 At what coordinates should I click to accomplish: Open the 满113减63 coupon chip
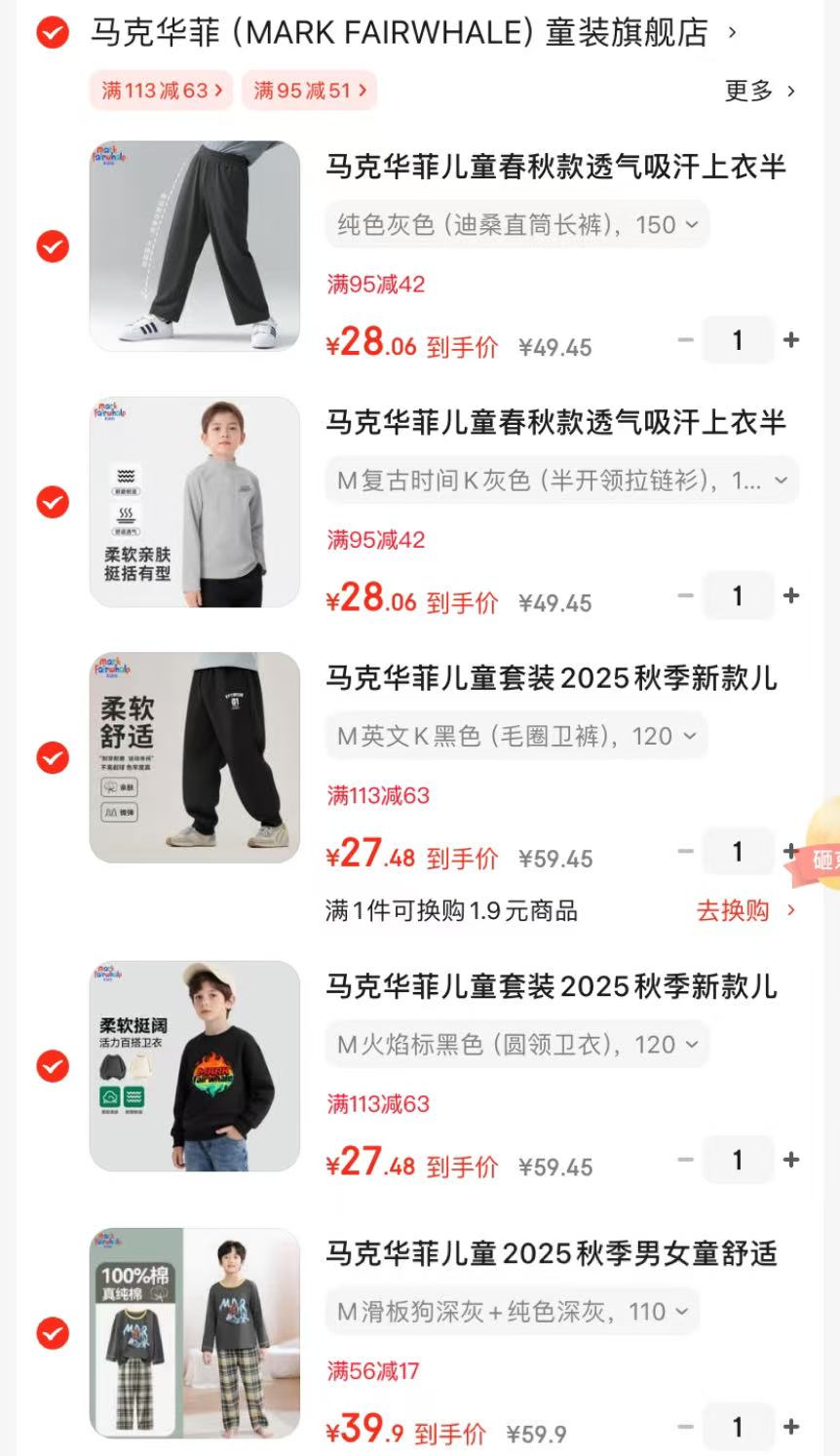click(x=161, y=91)
